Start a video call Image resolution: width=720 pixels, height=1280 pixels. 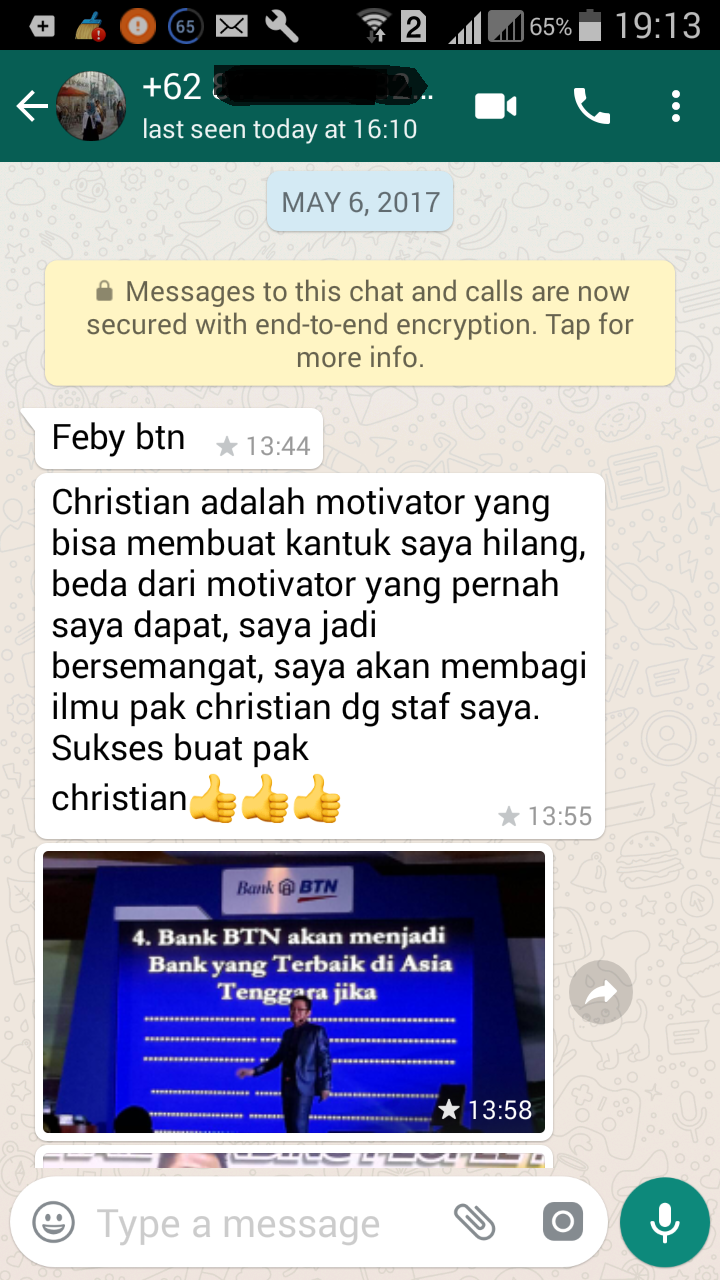coord(496,106)
